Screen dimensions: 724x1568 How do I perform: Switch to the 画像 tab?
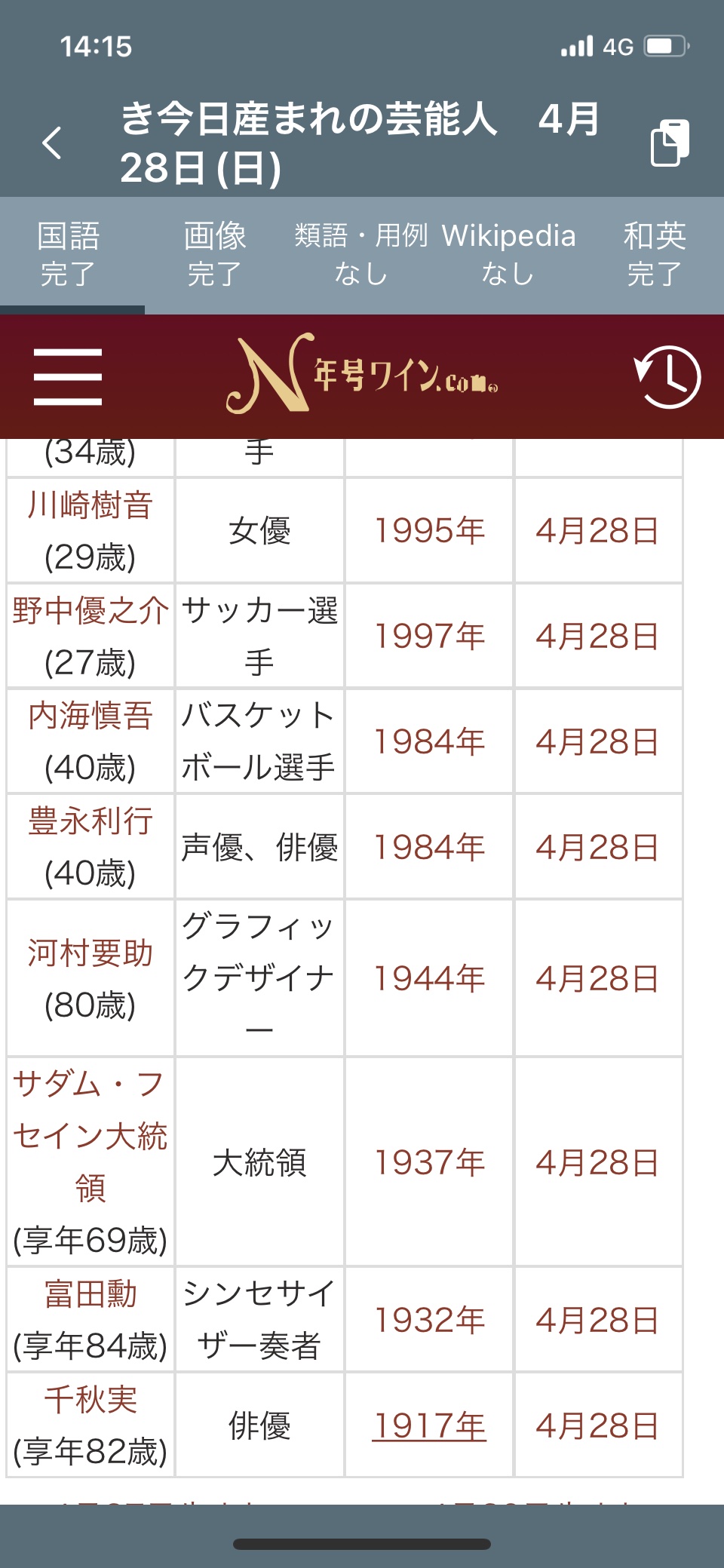[215, 255]
